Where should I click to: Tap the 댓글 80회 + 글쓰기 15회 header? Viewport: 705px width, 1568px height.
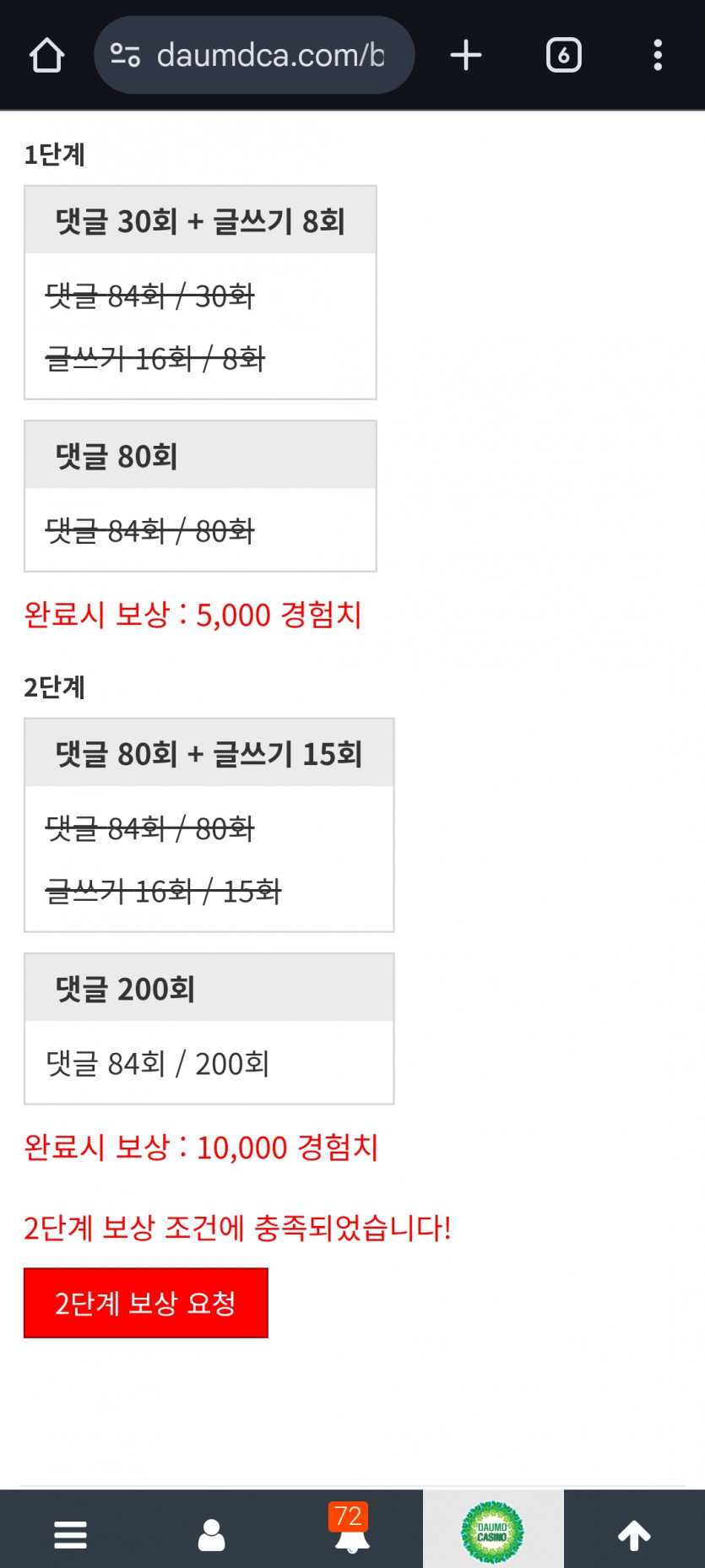tap(209, 754)
